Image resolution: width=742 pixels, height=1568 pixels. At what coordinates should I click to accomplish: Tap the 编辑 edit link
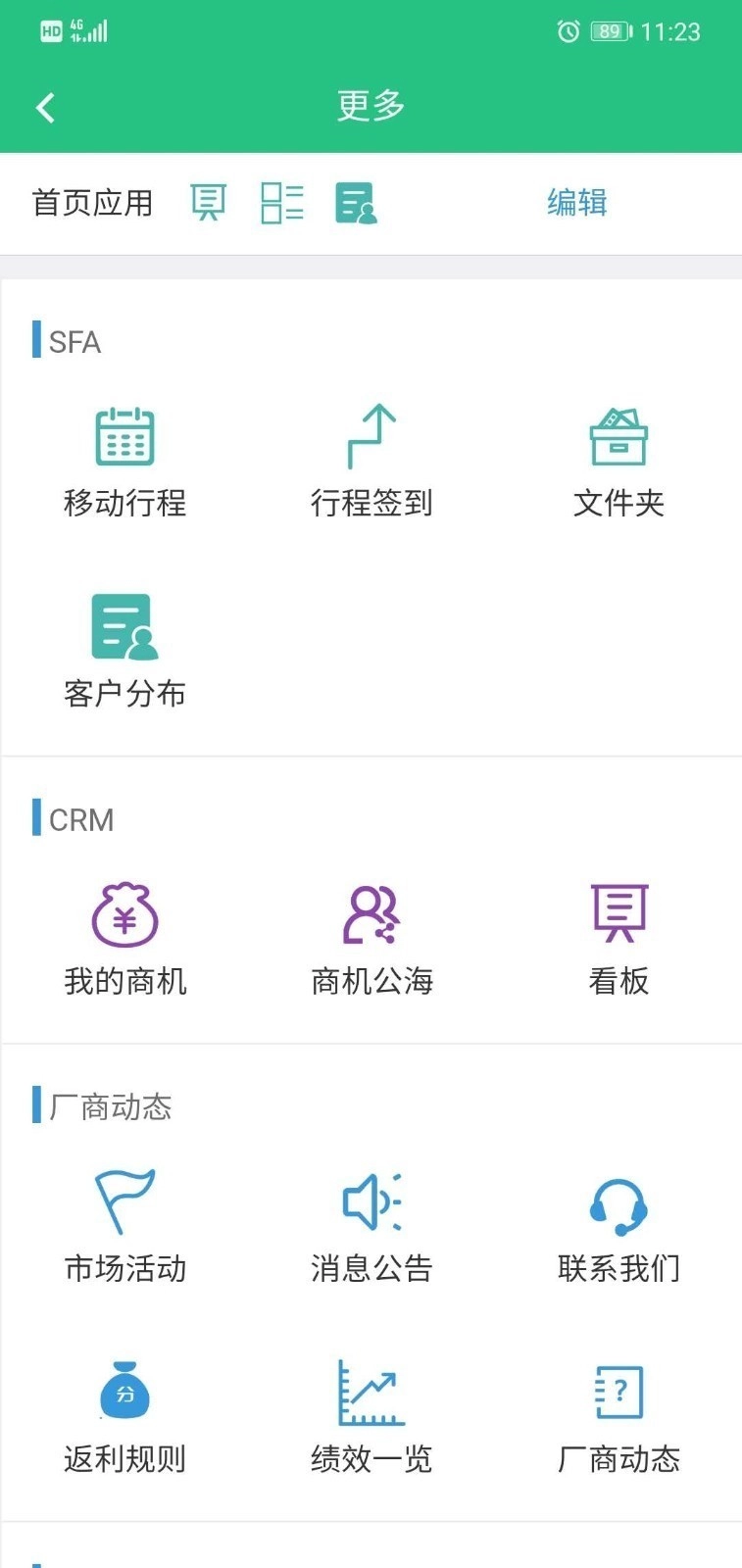(x=576, y=203)
